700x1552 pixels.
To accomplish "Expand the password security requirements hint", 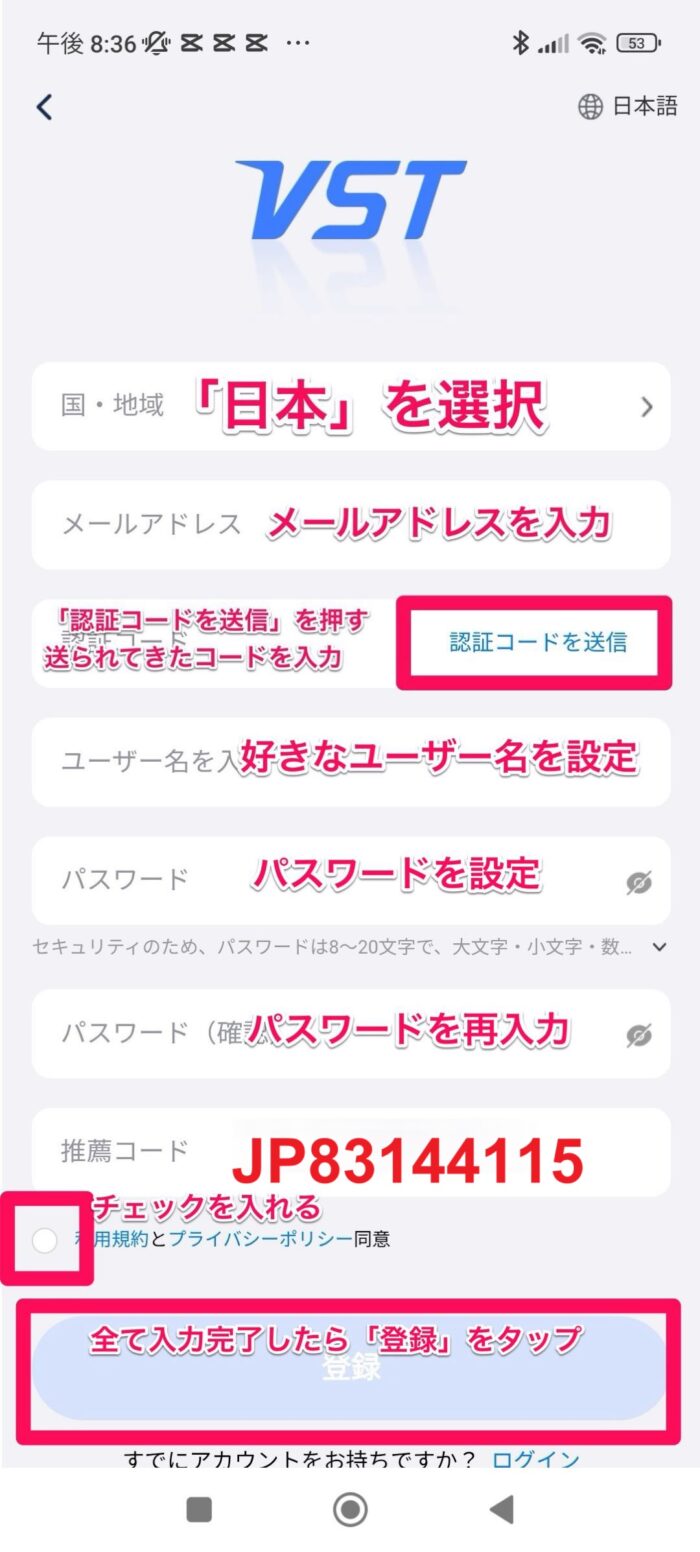I will coord(658,946).
